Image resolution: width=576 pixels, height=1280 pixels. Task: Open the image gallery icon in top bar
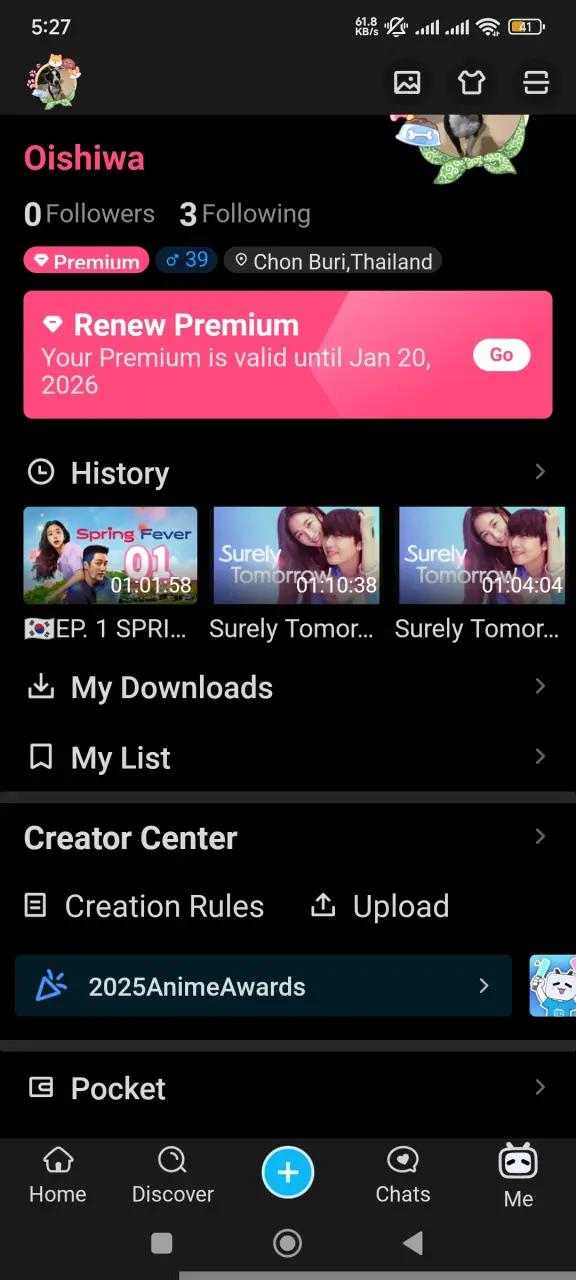pyautogui.click(x=407, y=82)
